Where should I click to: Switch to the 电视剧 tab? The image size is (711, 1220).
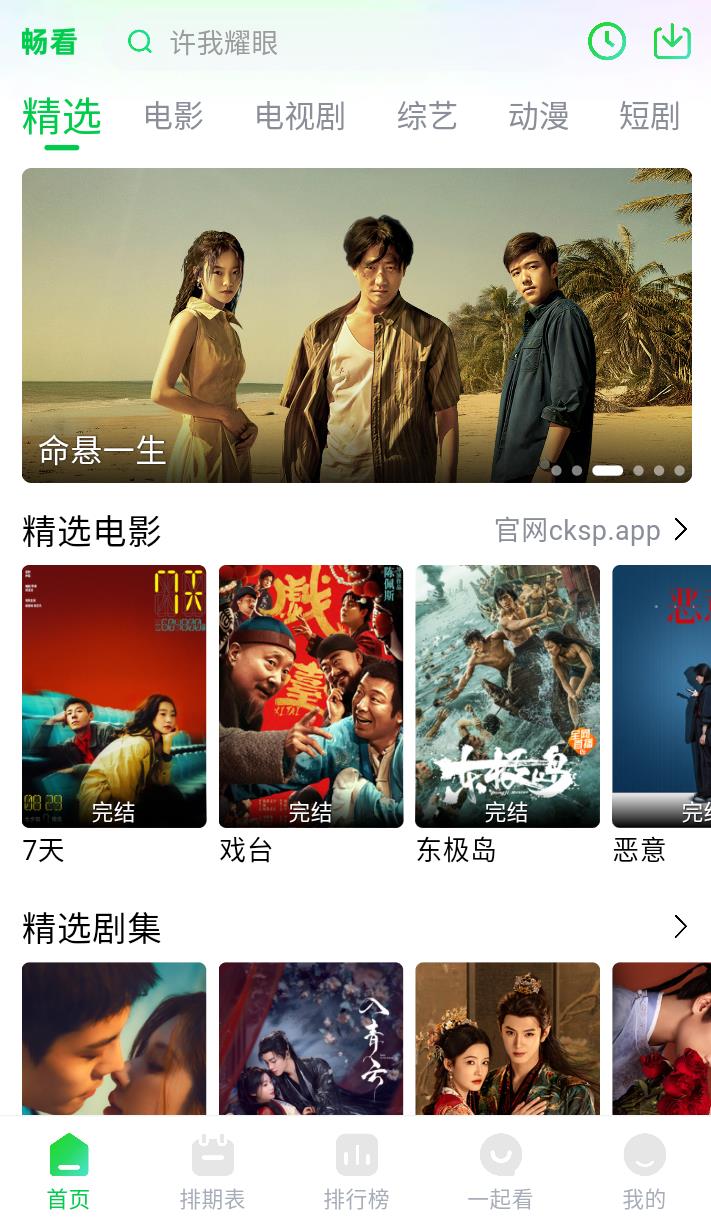(300, 116)
